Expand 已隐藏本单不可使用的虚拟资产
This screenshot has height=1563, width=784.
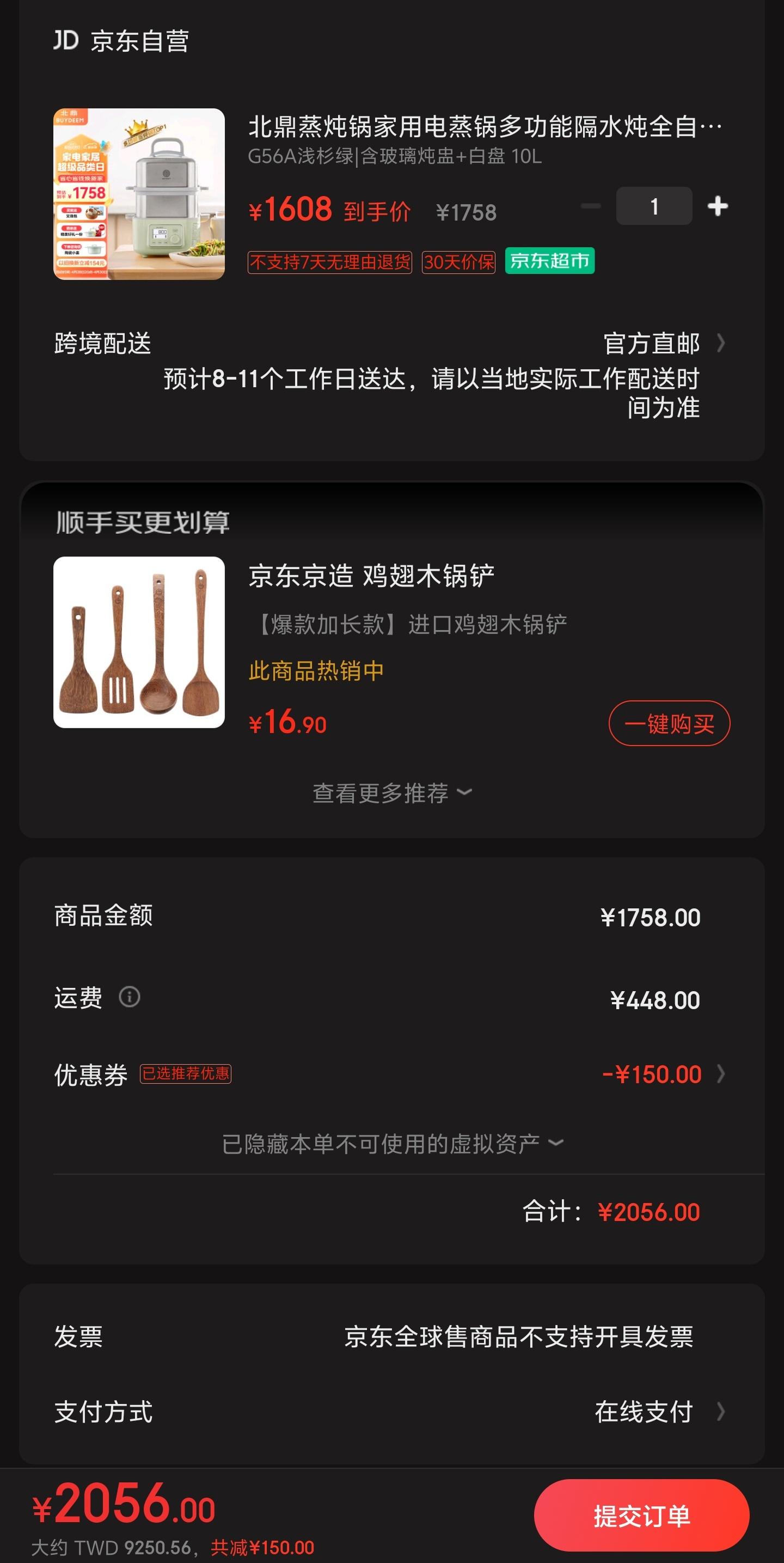point(391,1144)
